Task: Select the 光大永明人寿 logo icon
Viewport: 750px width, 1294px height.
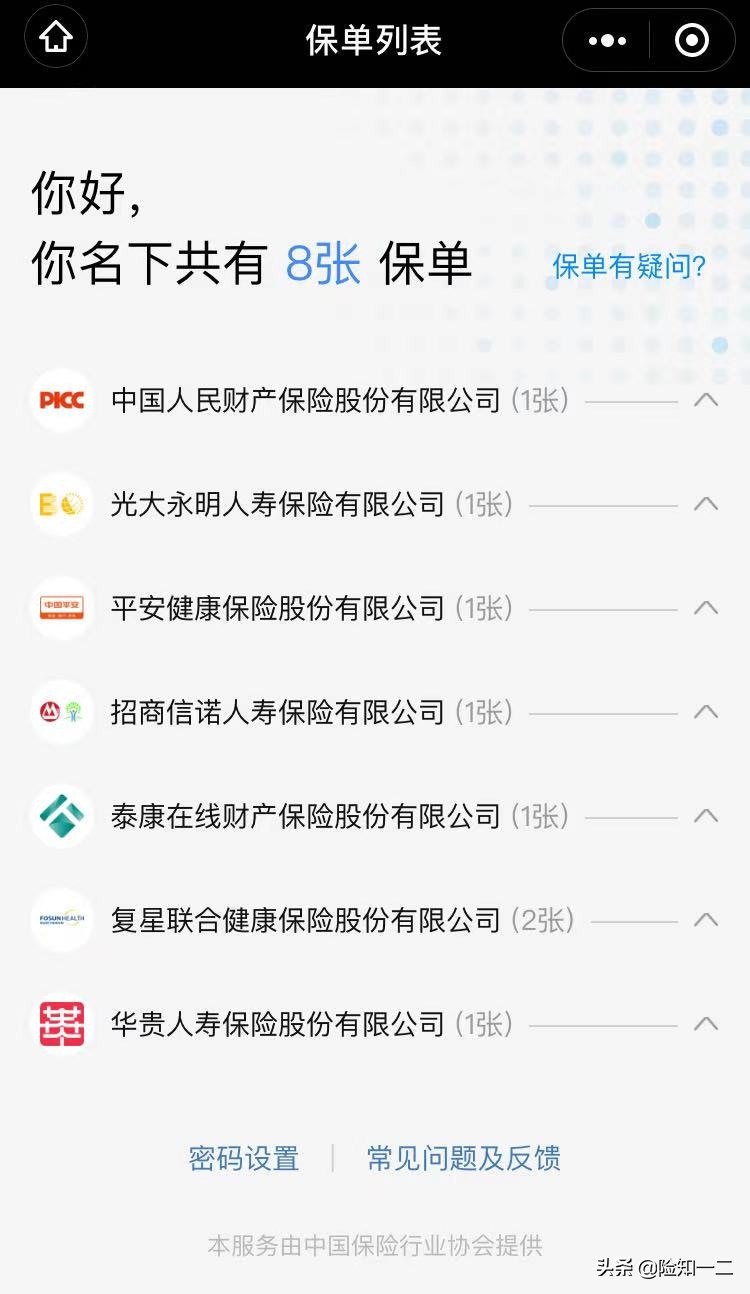Action: (x=61, y=505)
